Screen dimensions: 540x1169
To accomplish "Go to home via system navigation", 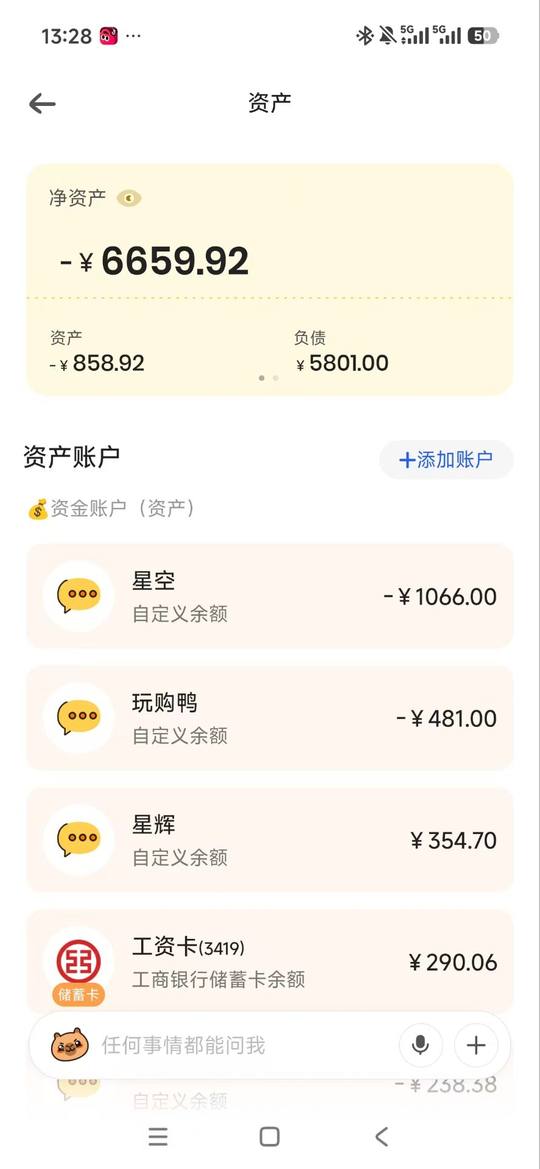I will (269, 1136).
